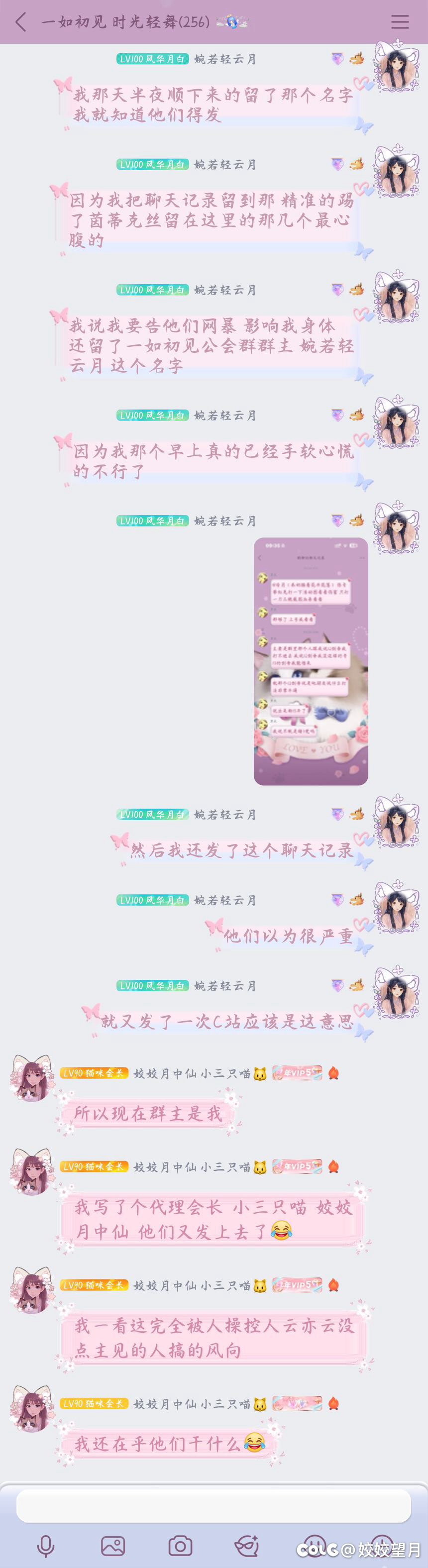Screen dimensions: 428x1568
Task: View avatar profile of 姣姣月中仙 小三只喵
Action: [x=31, y=1079]
